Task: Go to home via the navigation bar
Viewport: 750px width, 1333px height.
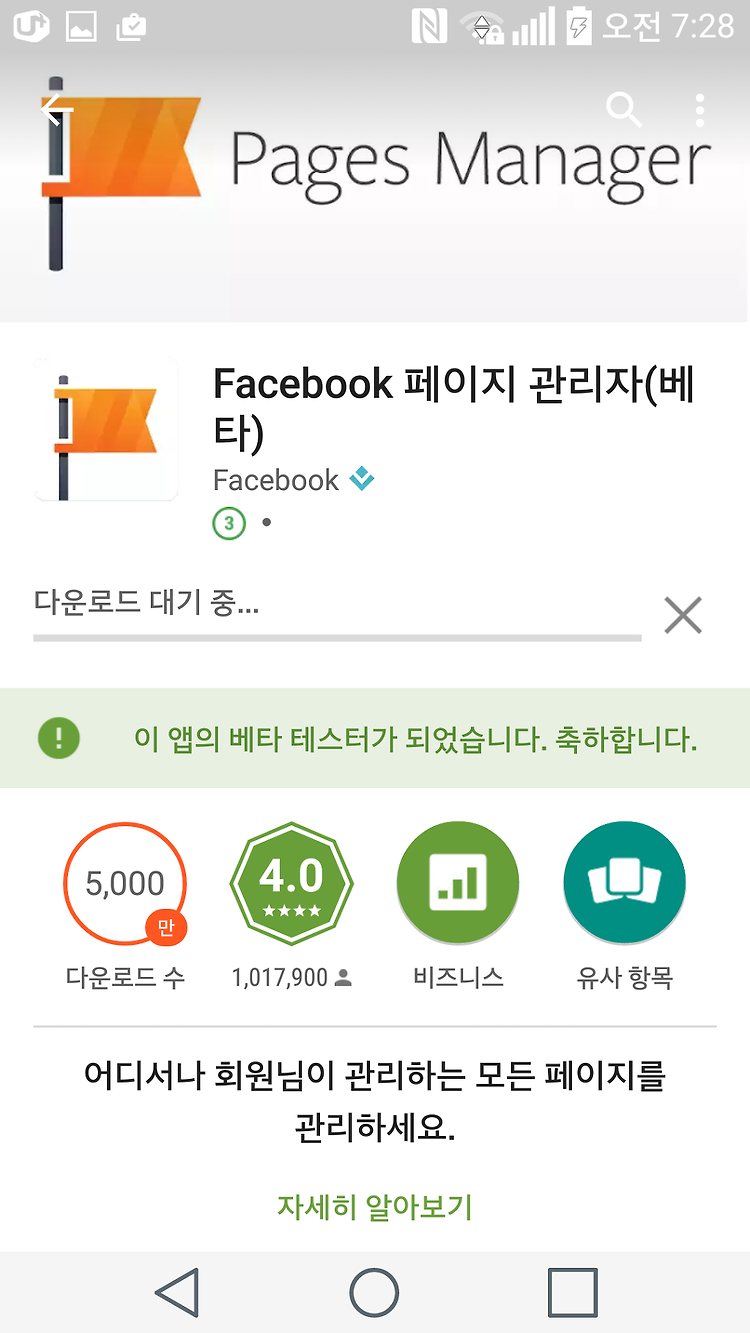Action: (374, 1292)
